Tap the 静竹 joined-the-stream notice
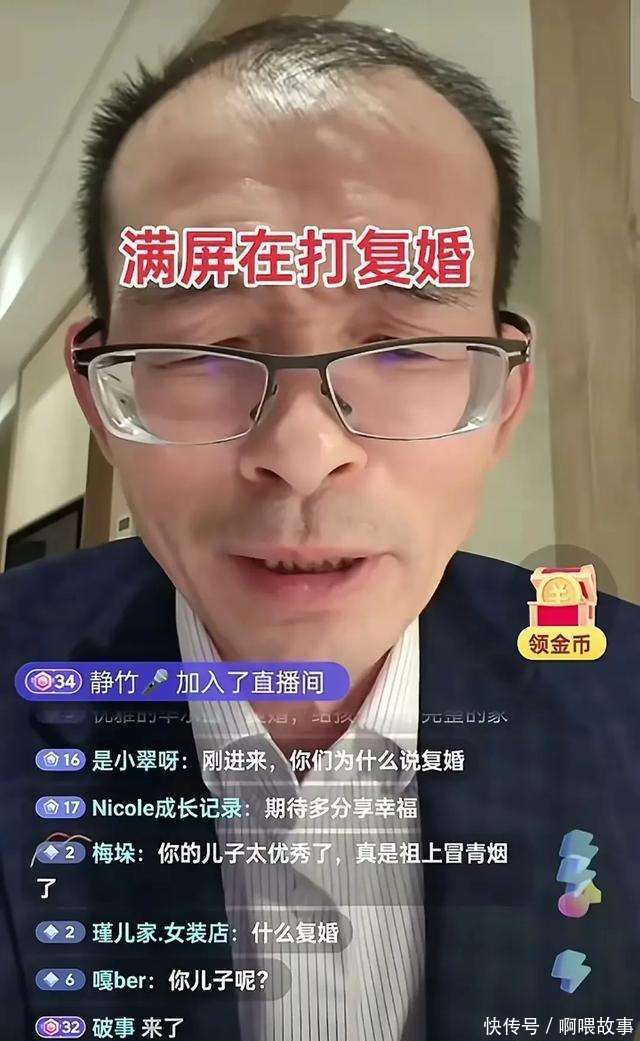Screen dimensions: 640x1041 pos(182,683)
